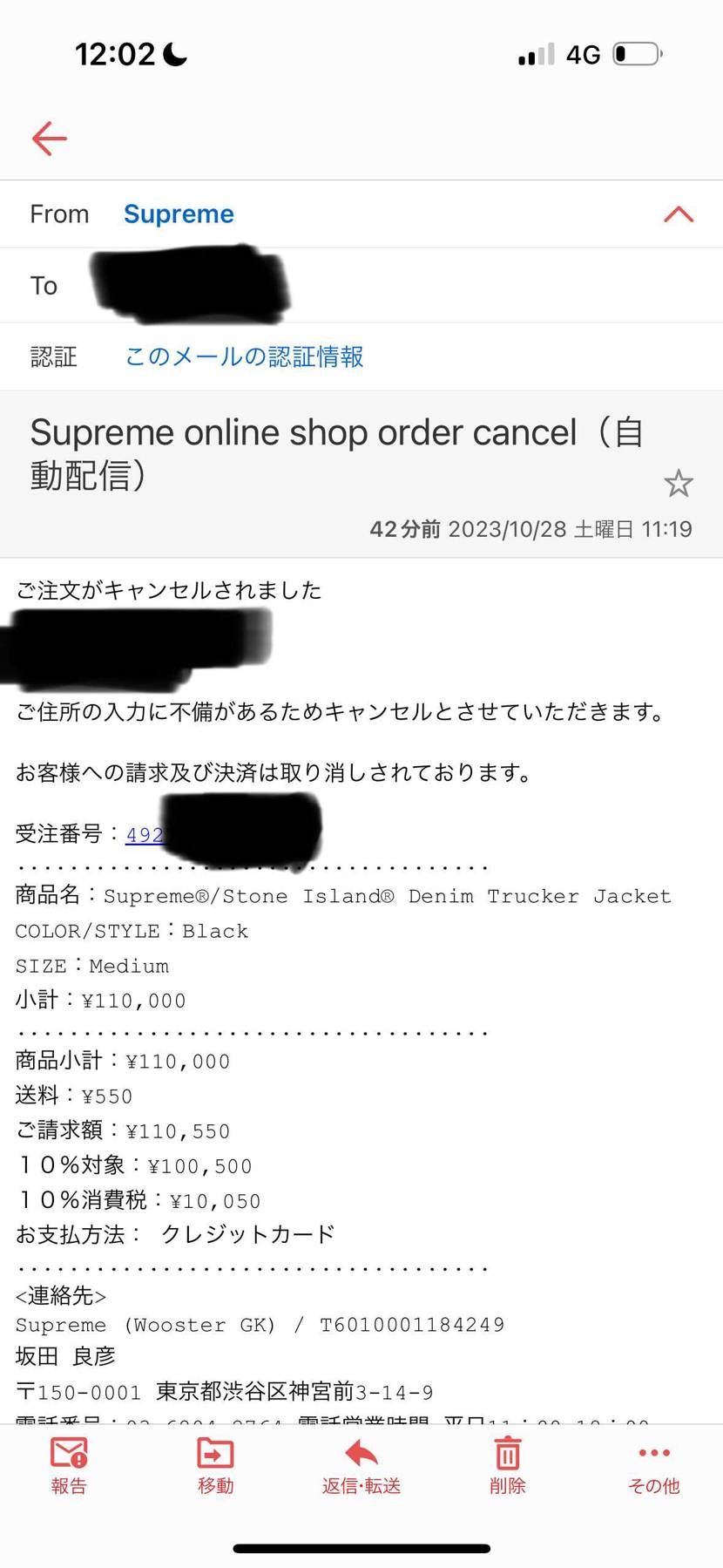Open このメールの認証情報 link

click(x=244, y=356)
